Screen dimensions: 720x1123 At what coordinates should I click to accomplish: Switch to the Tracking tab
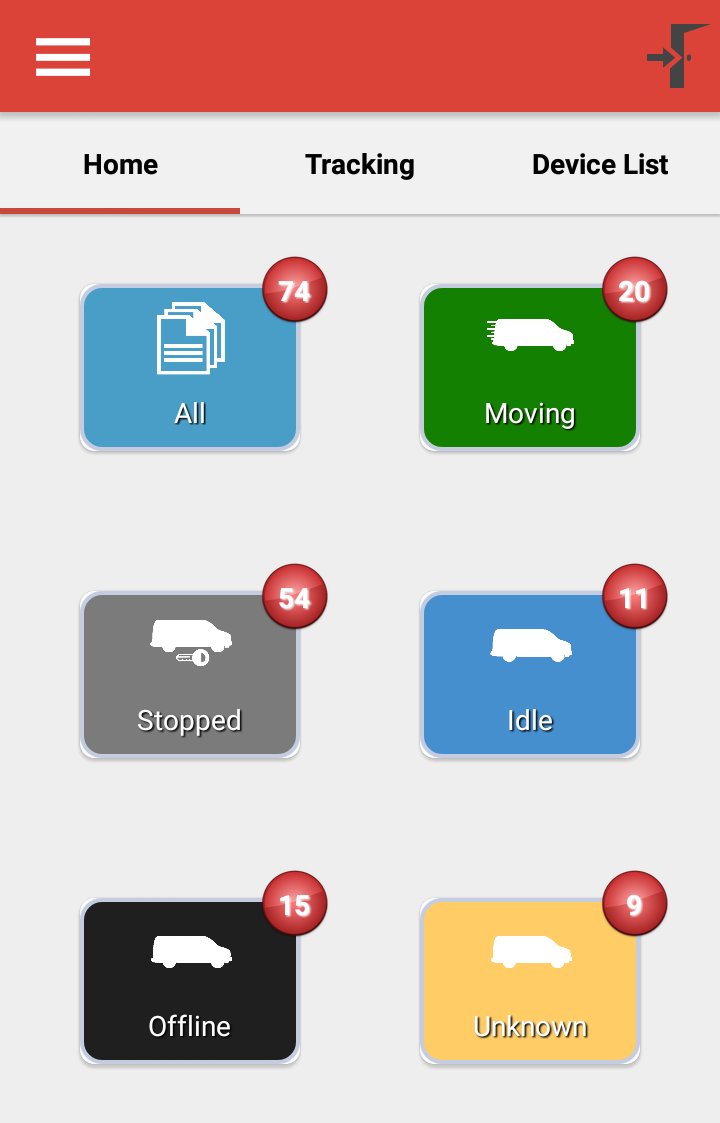click(360, 165)
